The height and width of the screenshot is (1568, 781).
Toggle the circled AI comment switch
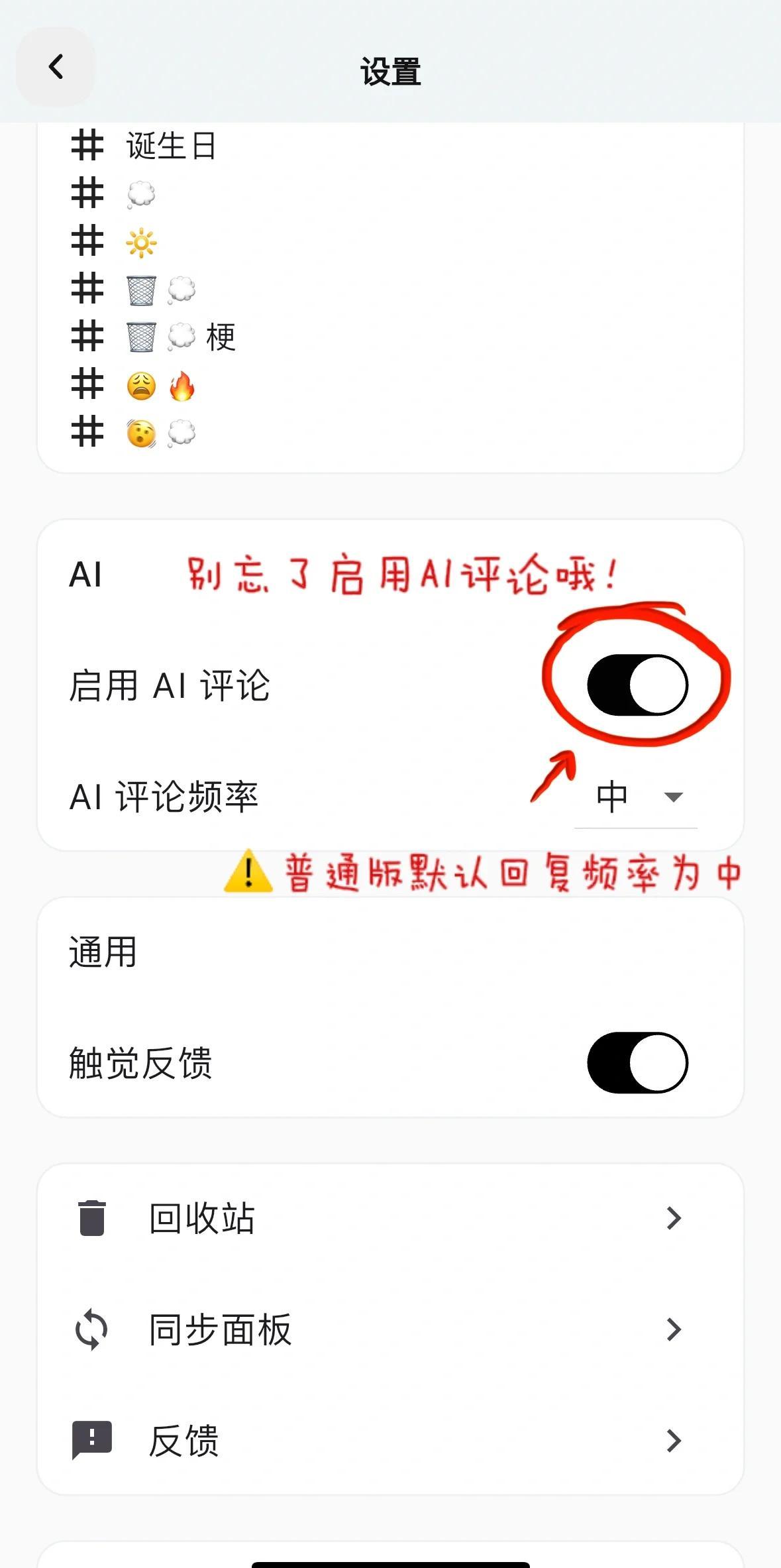click(x=636, y=687)
